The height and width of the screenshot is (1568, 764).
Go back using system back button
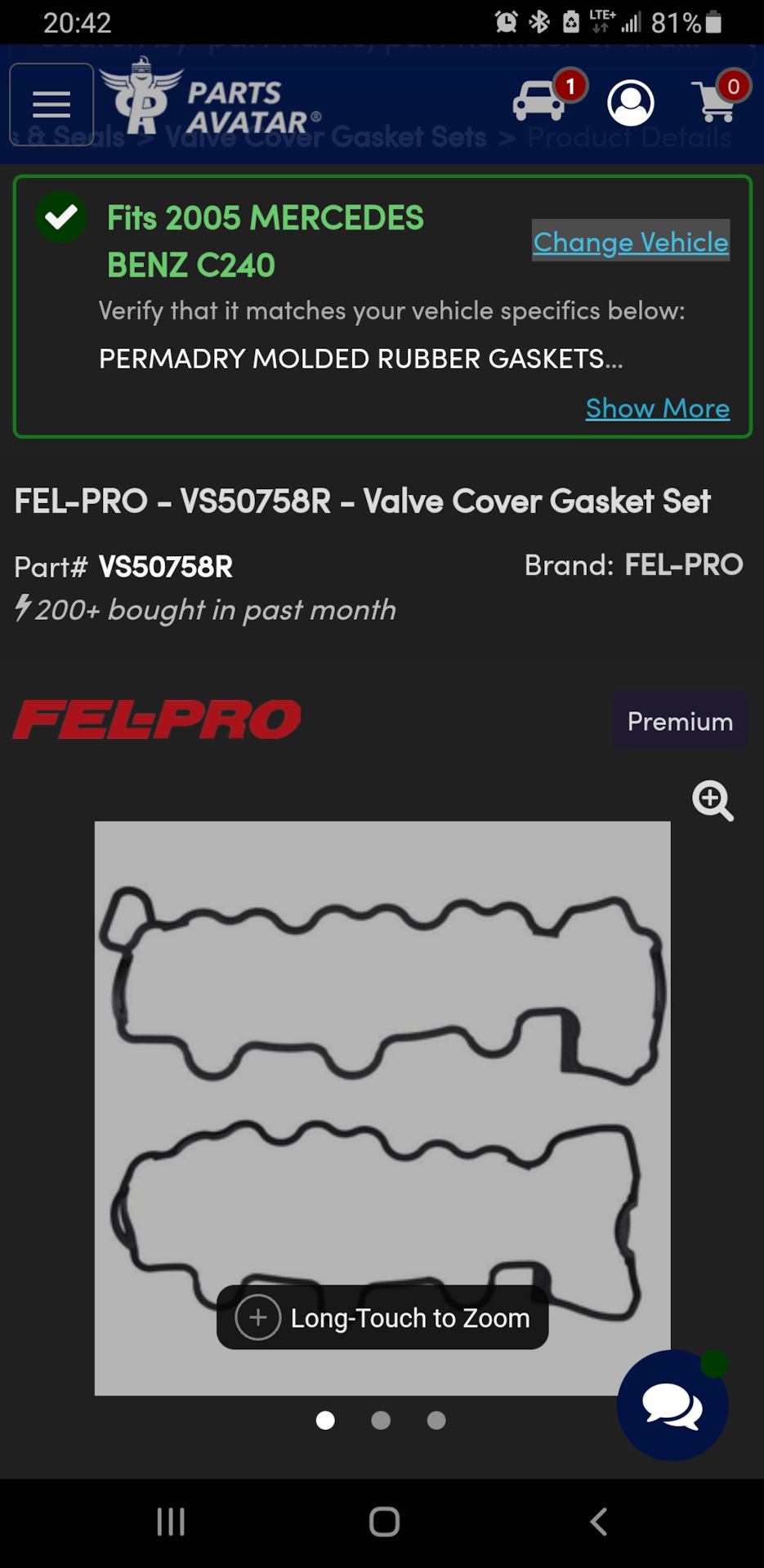point(599,1521)
